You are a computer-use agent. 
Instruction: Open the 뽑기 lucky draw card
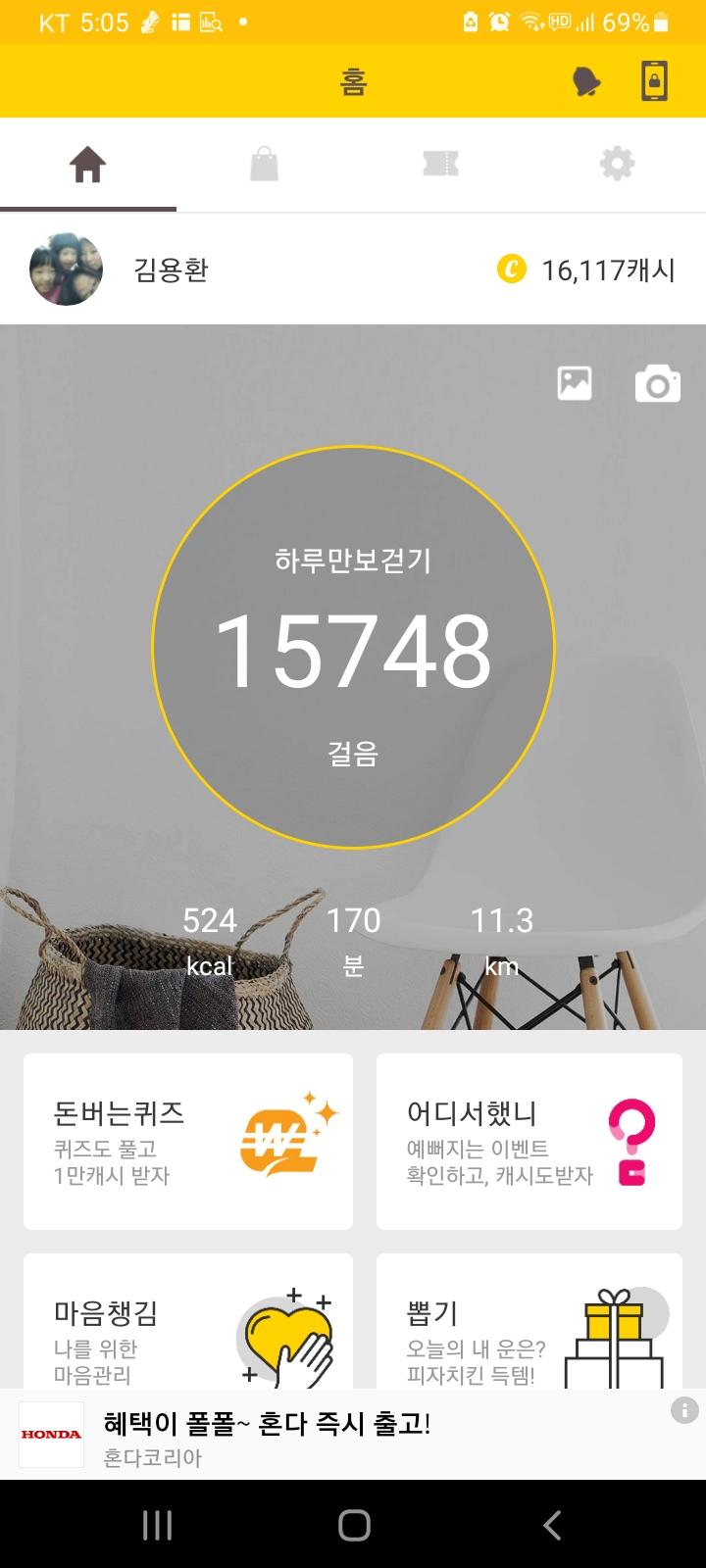(529, 1323)
